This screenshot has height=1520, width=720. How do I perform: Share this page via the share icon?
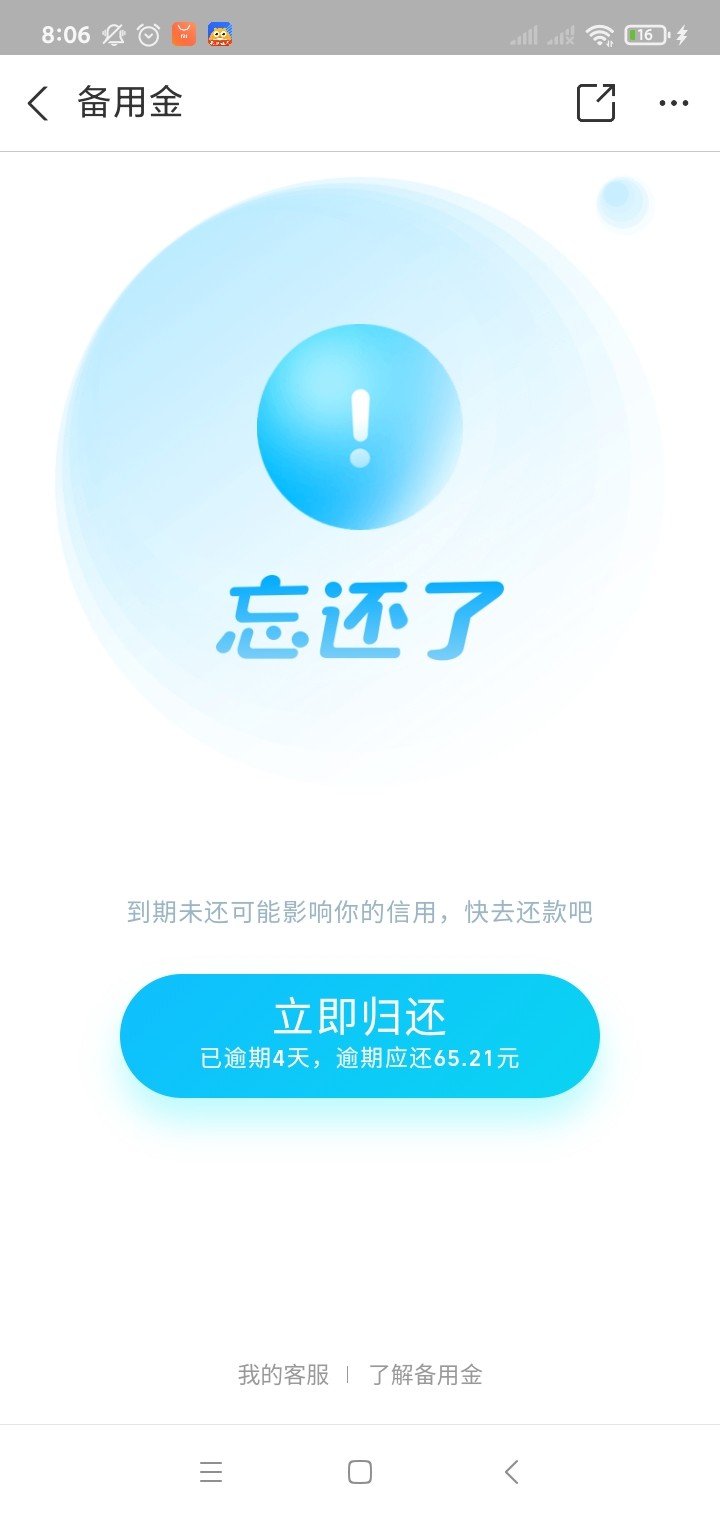595,103
